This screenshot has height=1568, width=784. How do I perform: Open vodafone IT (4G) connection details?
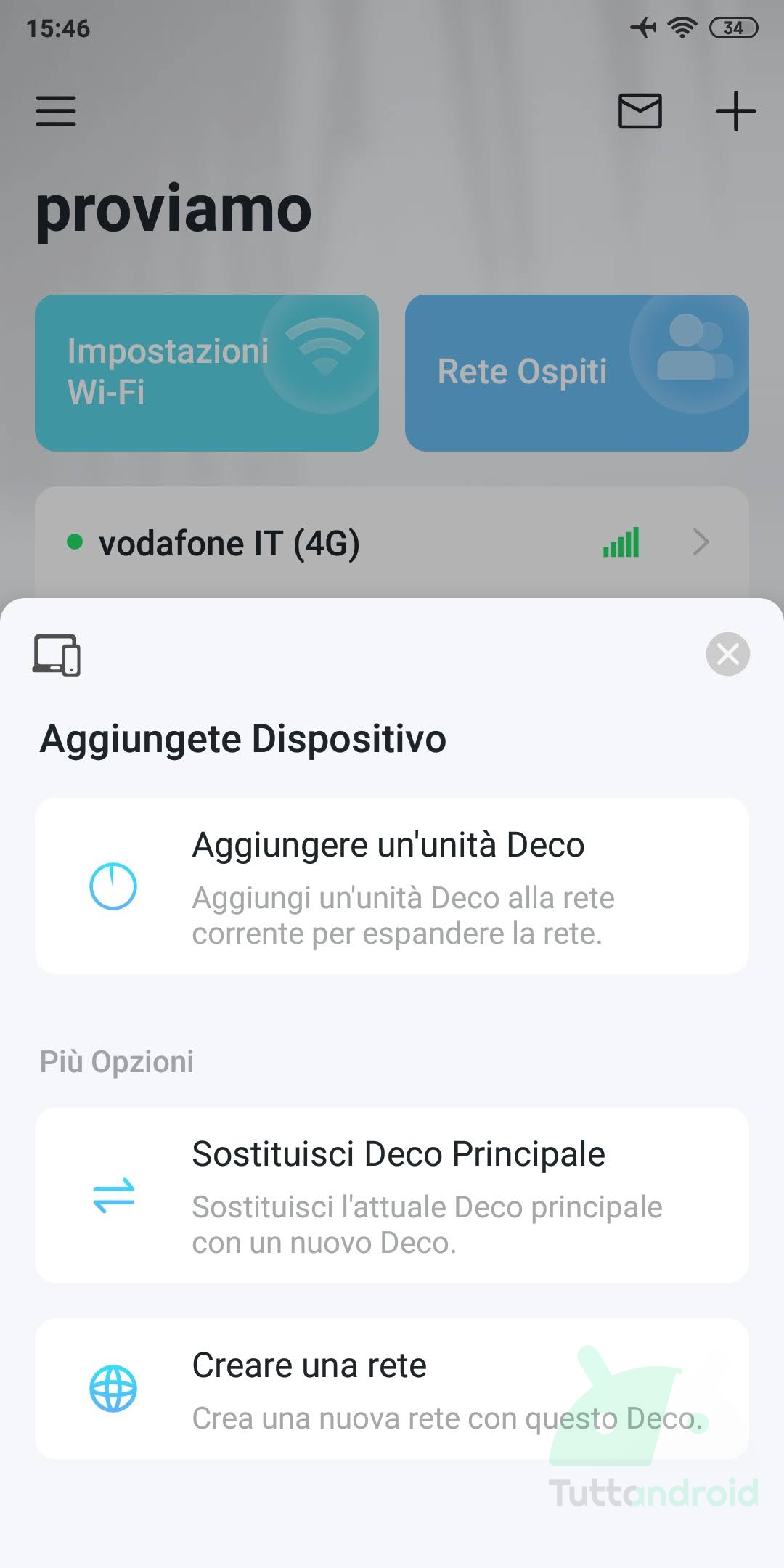392,543
